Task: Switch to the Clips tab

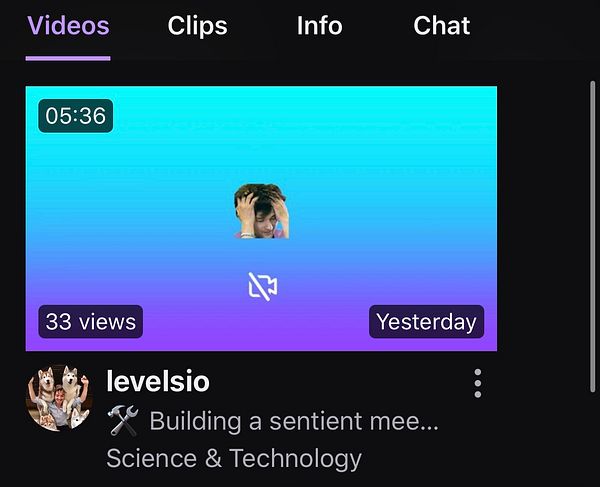Action: (197, 25)
